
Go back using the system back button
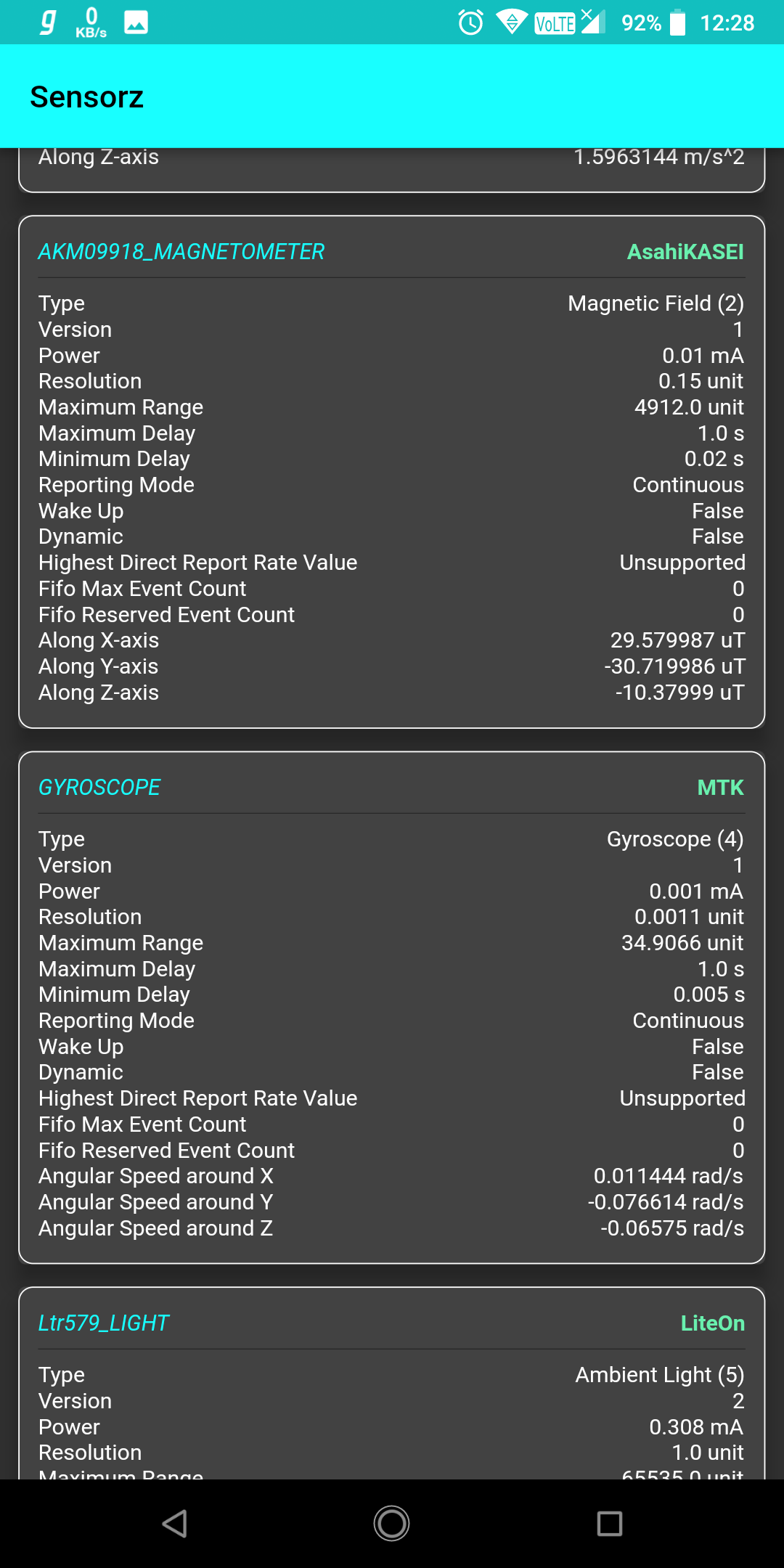[175, 1524]
